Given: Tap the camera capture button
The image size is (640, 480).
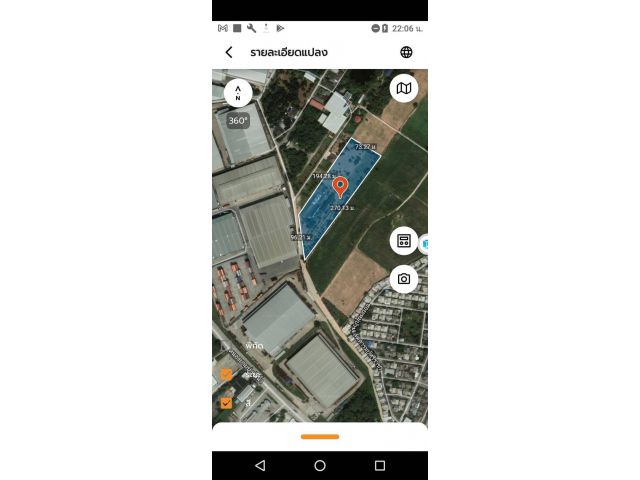Looking at the screenshot, I should coord(404,279).
